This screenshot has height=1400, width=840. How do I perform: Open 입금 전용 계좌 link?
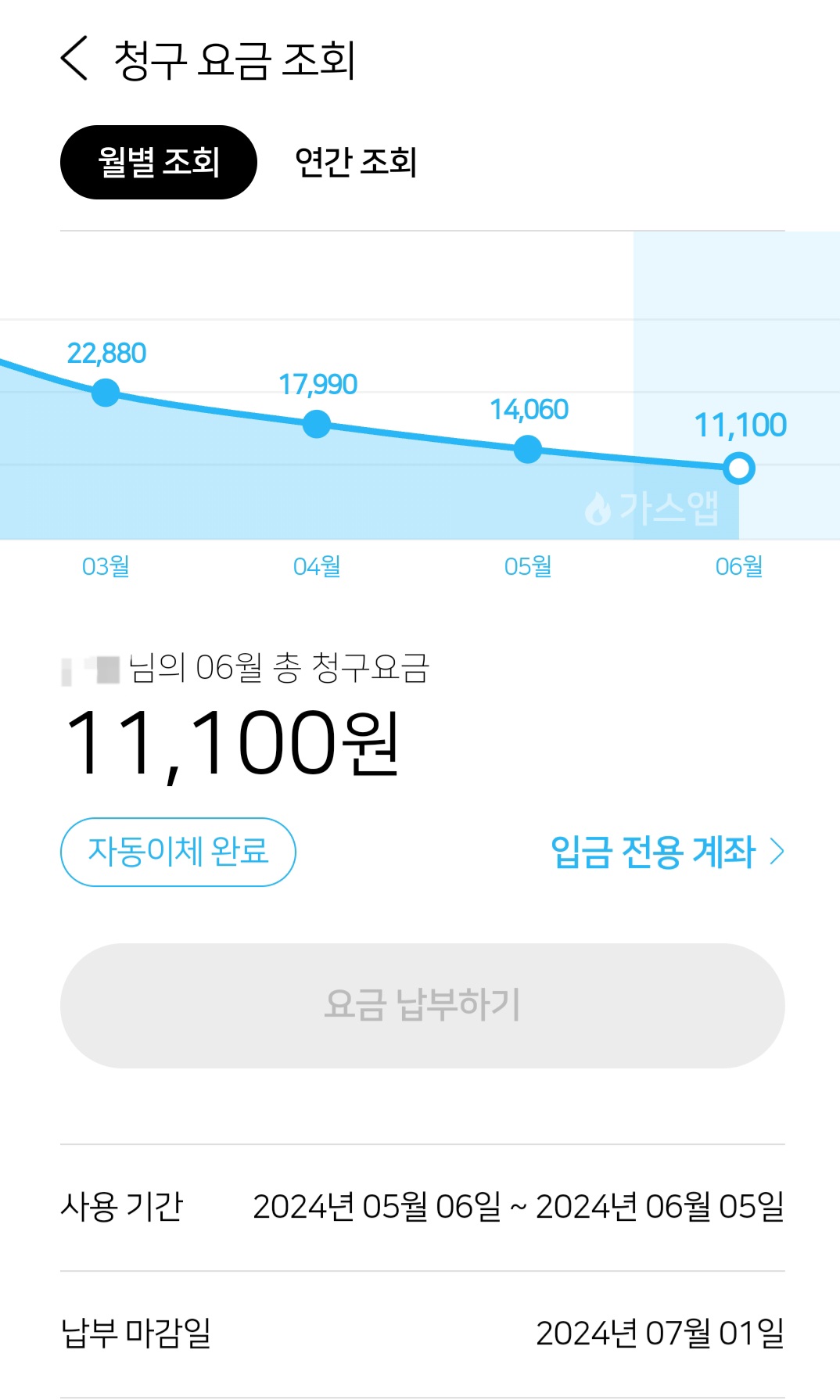coord(666,852)
